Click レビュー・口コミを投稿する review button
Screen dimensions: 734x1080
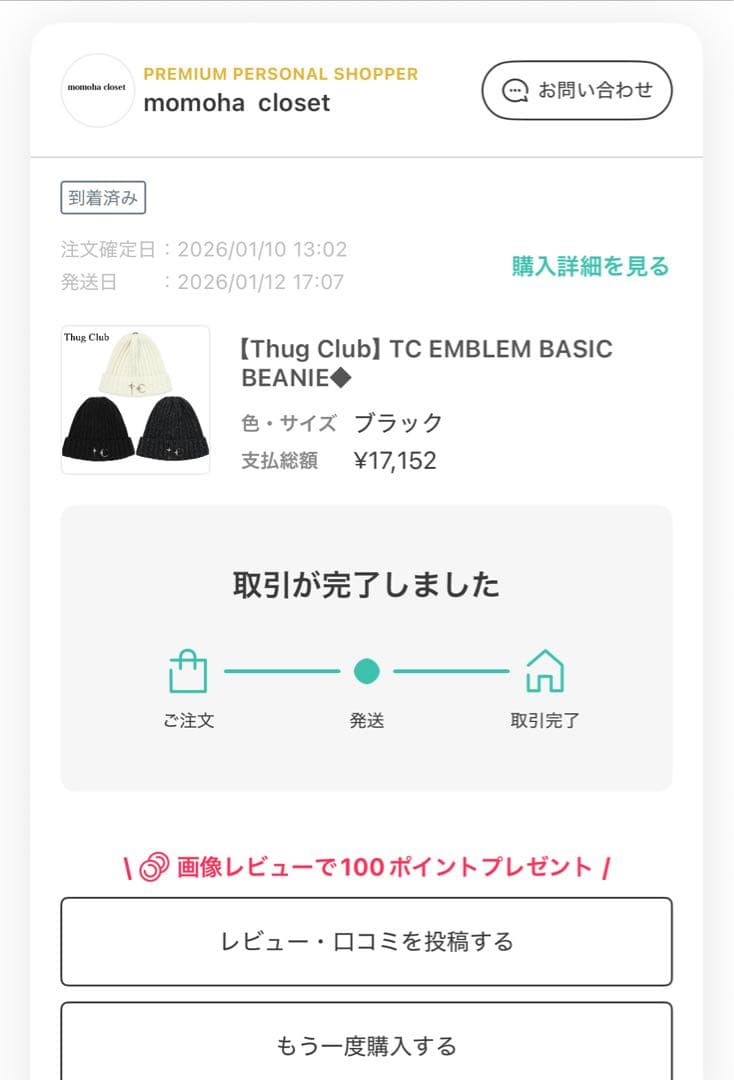click(x=367, y=941)
